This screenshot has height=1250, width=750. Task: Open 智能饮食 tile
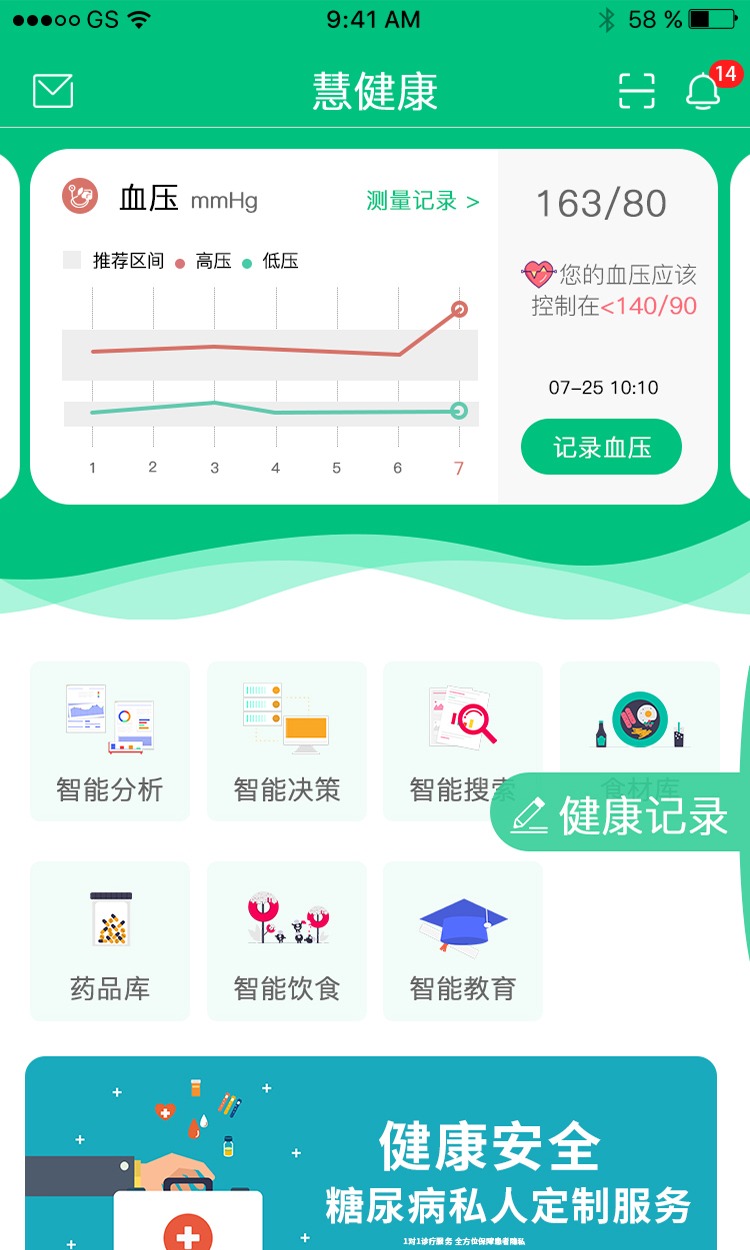(x=287, y=940)
